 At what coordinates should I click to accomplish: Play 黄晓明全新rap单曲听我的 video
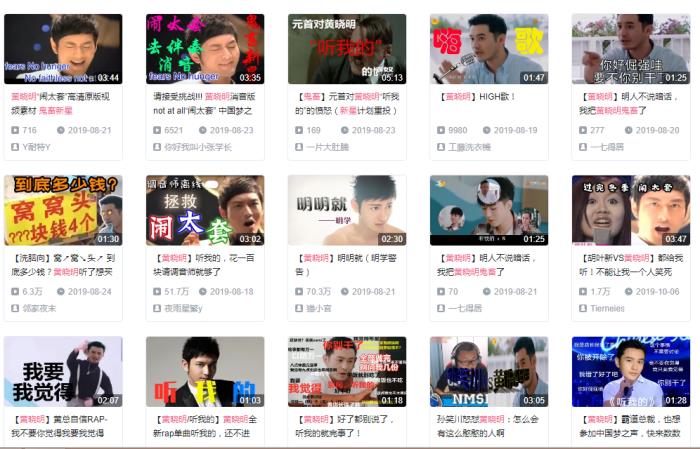[x=205, y=371]
